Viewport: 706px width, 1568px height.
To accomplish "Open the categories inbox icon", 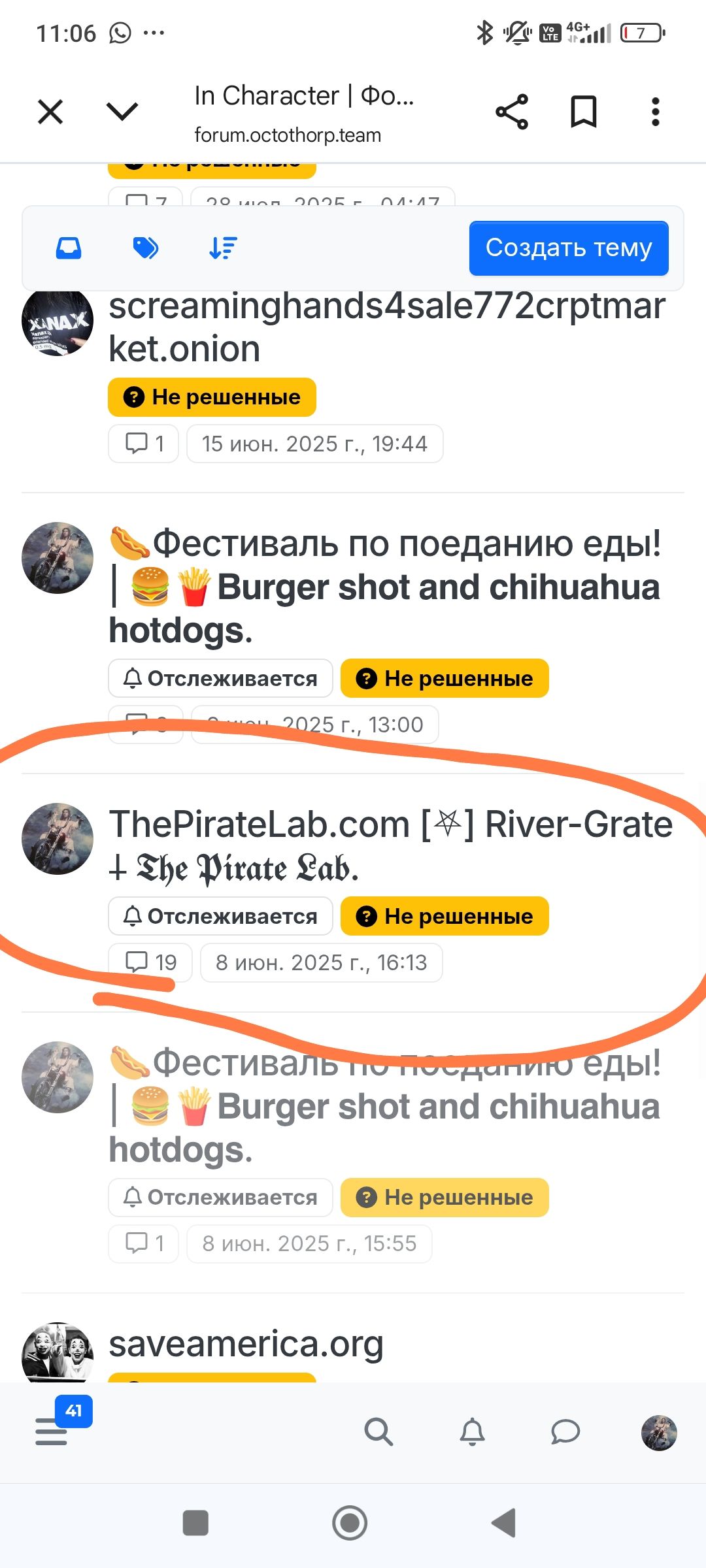I will tap(69, 248).
